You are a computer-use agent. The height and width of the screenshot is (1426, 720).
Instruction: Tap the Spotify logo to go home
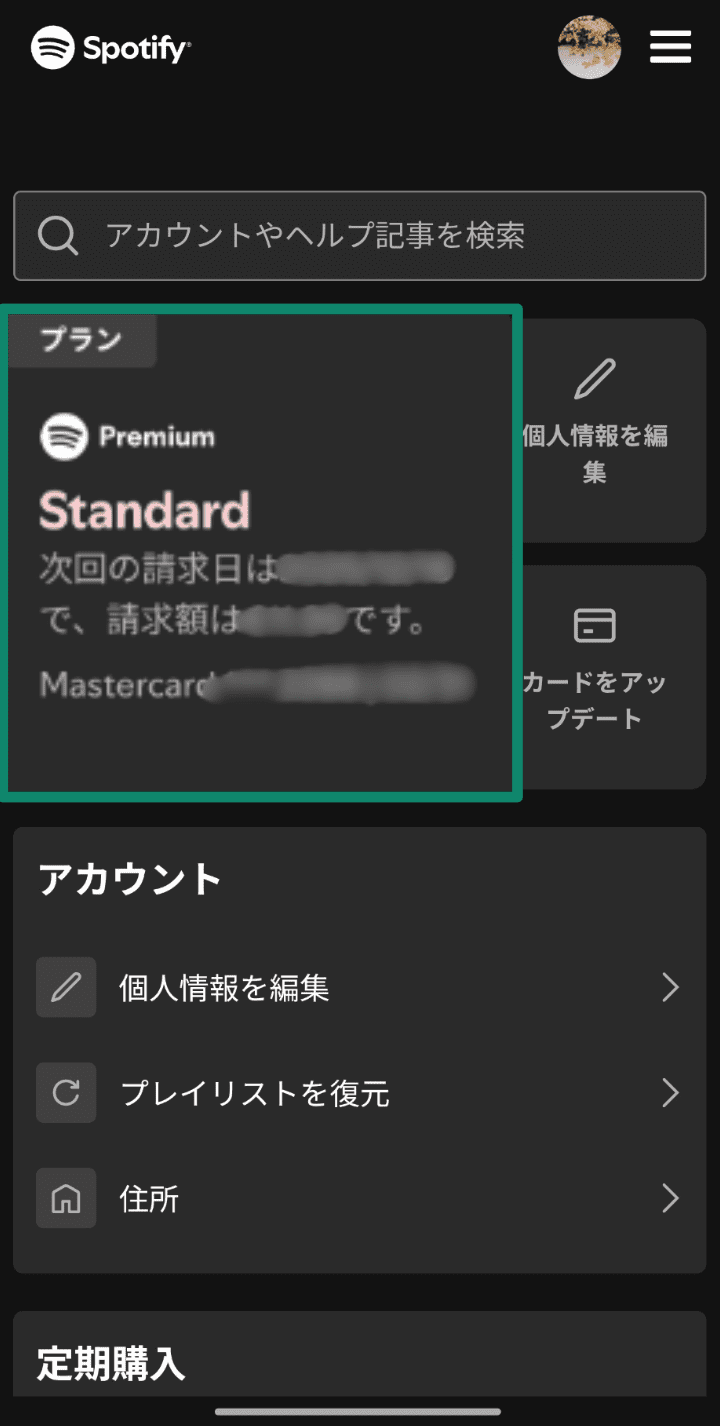pos(111,47)
